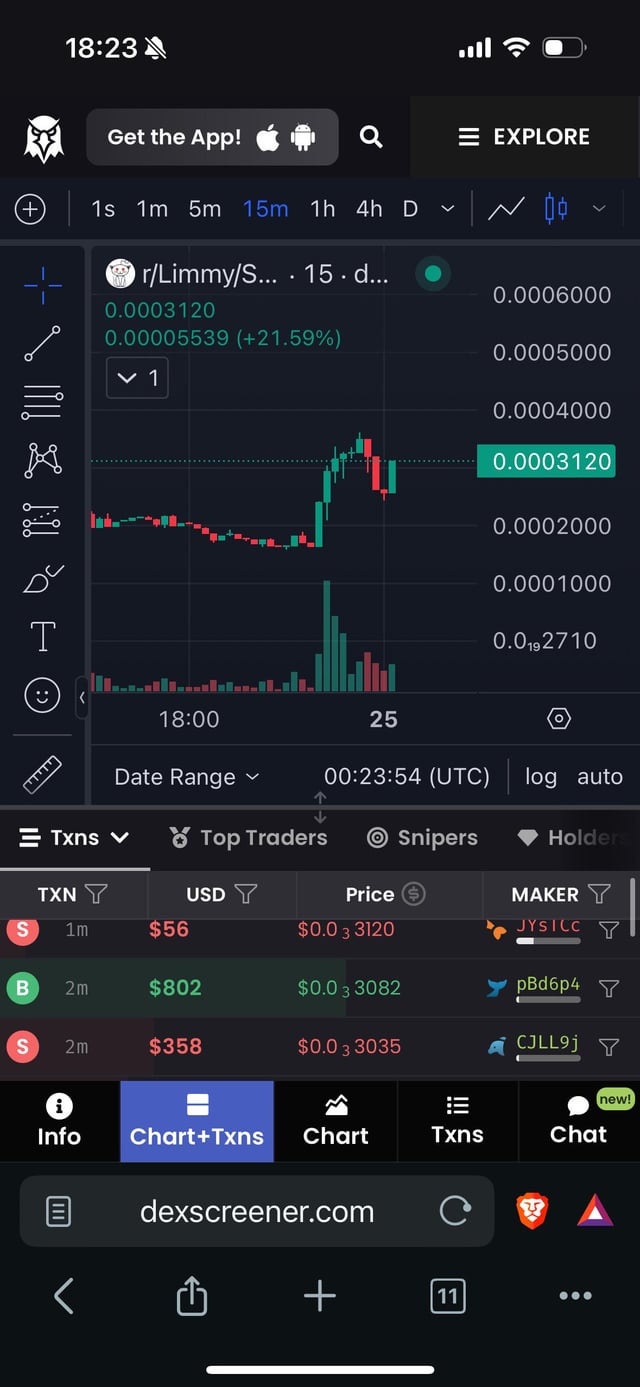Open chart settings hexagon icon
Viewport: 640px width, 1387px height.
coord(559,719)
